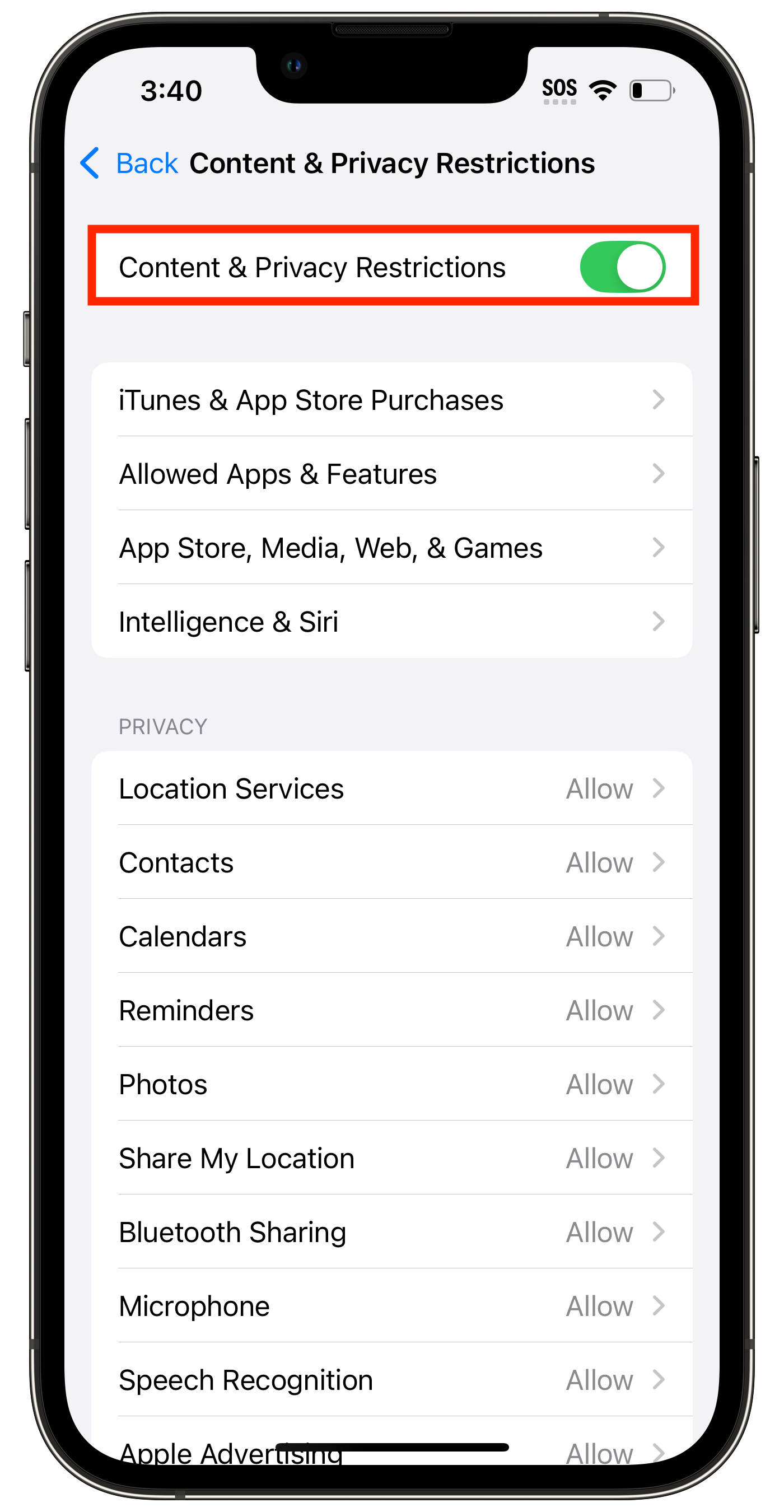Open Location Services privacy setting
The height and width of the screenshot is (1512, 784).
click(391, 788)
